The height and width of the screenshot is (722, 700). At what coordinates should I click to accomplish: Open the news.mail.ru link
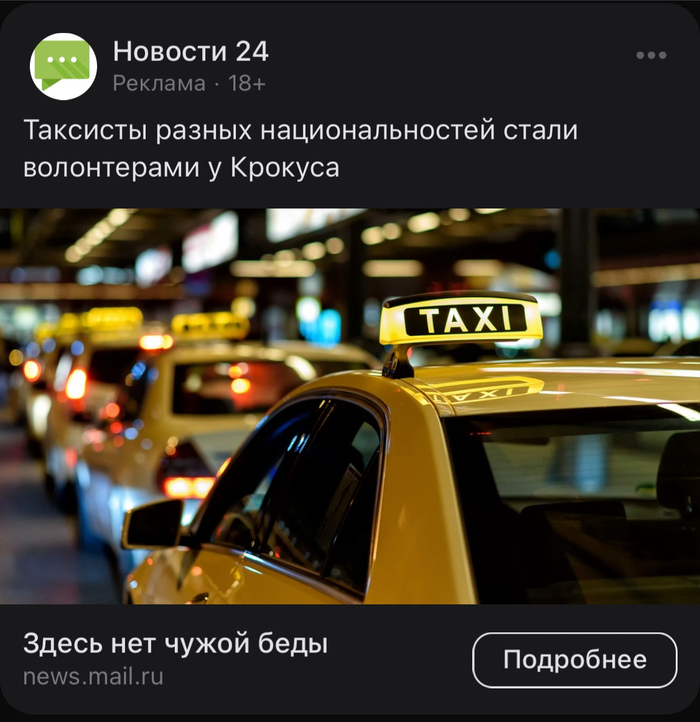coord(93,677)
